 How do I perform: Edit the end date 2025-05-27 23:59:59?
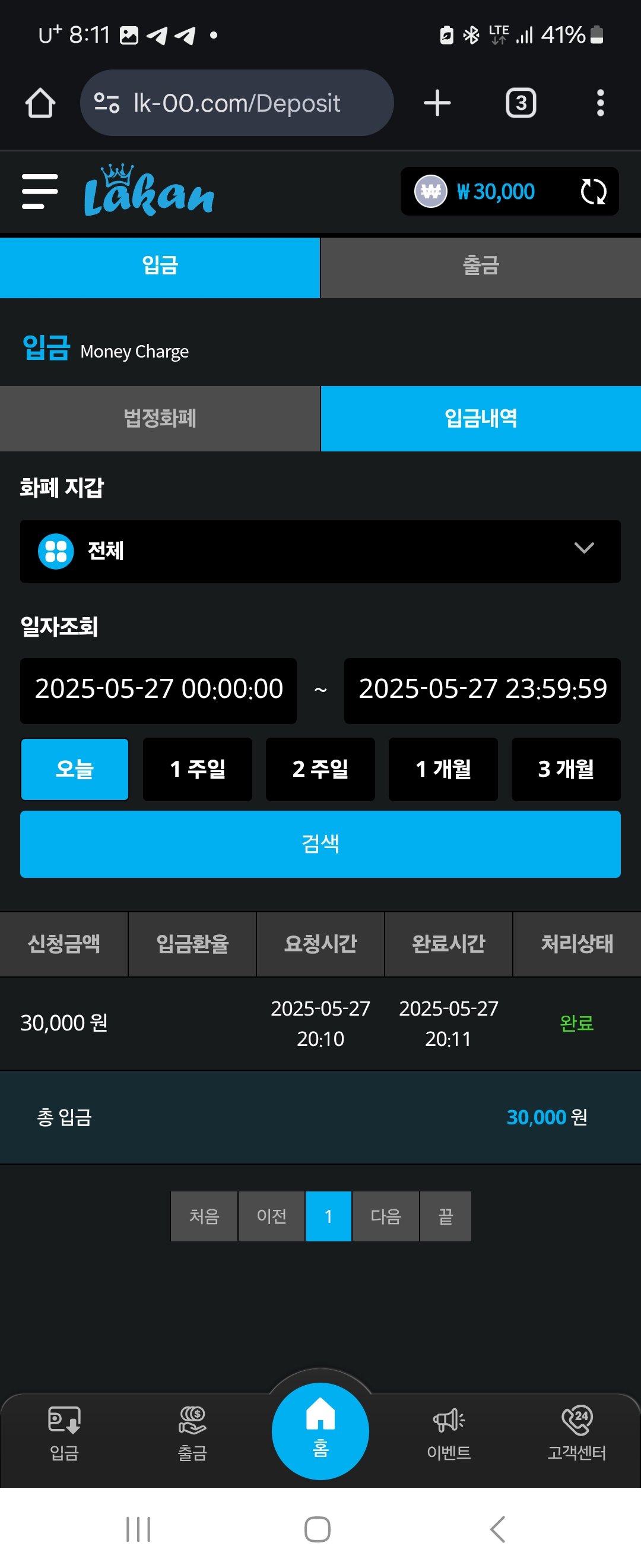483,690
